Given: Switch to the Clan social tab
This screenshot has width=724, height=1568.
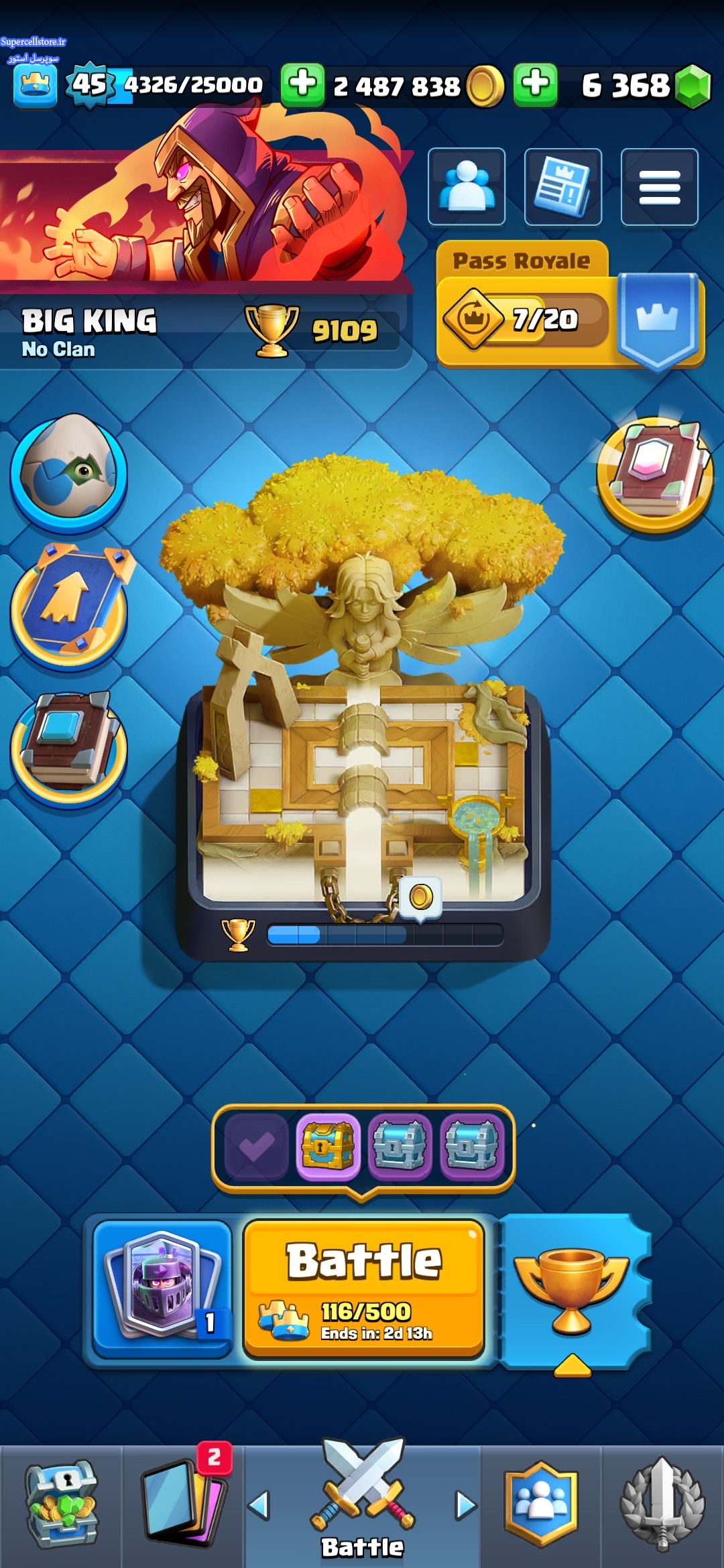Looking at the screenshot, I should pyautogui.click(x=541, y=1505).
